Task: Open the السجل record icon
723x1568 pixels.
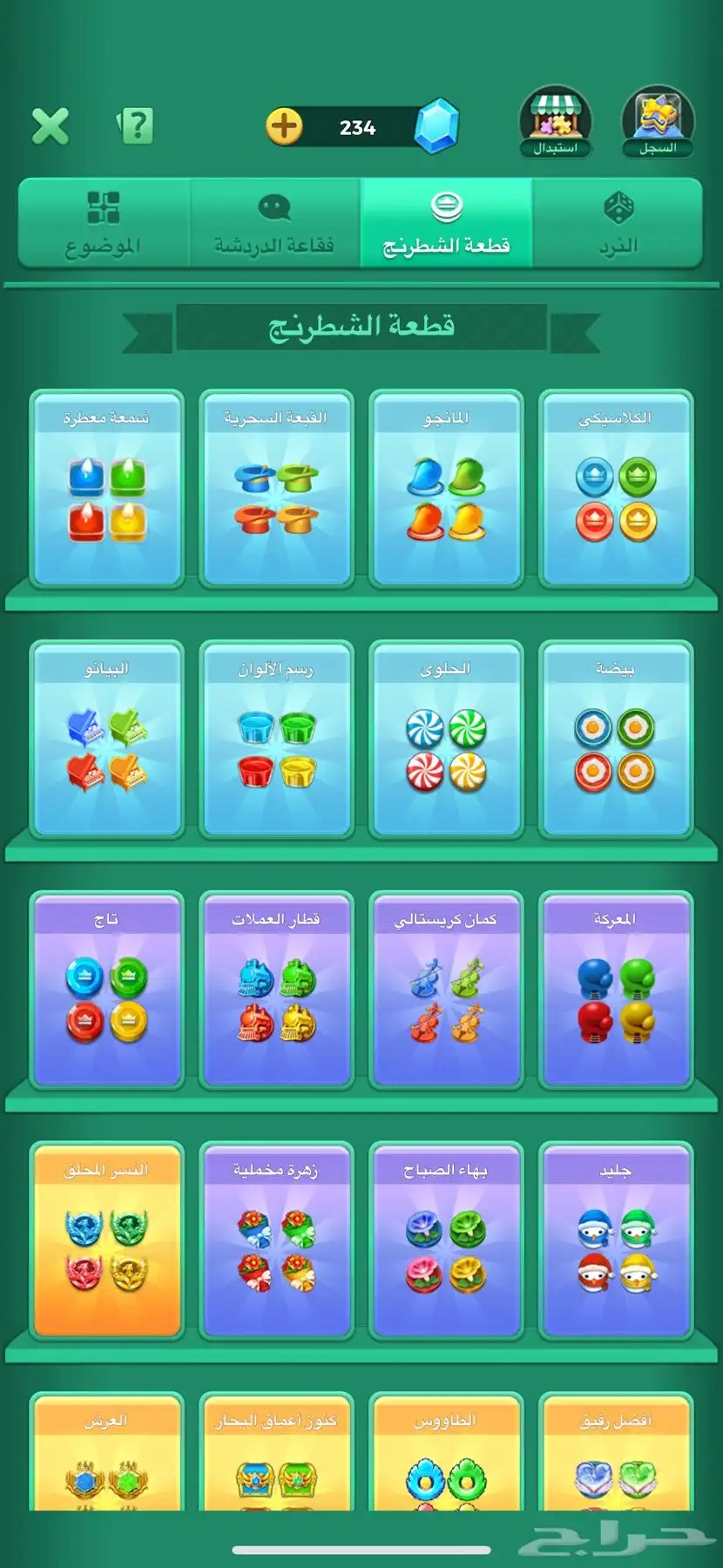Action: click(x=658, y=123)
